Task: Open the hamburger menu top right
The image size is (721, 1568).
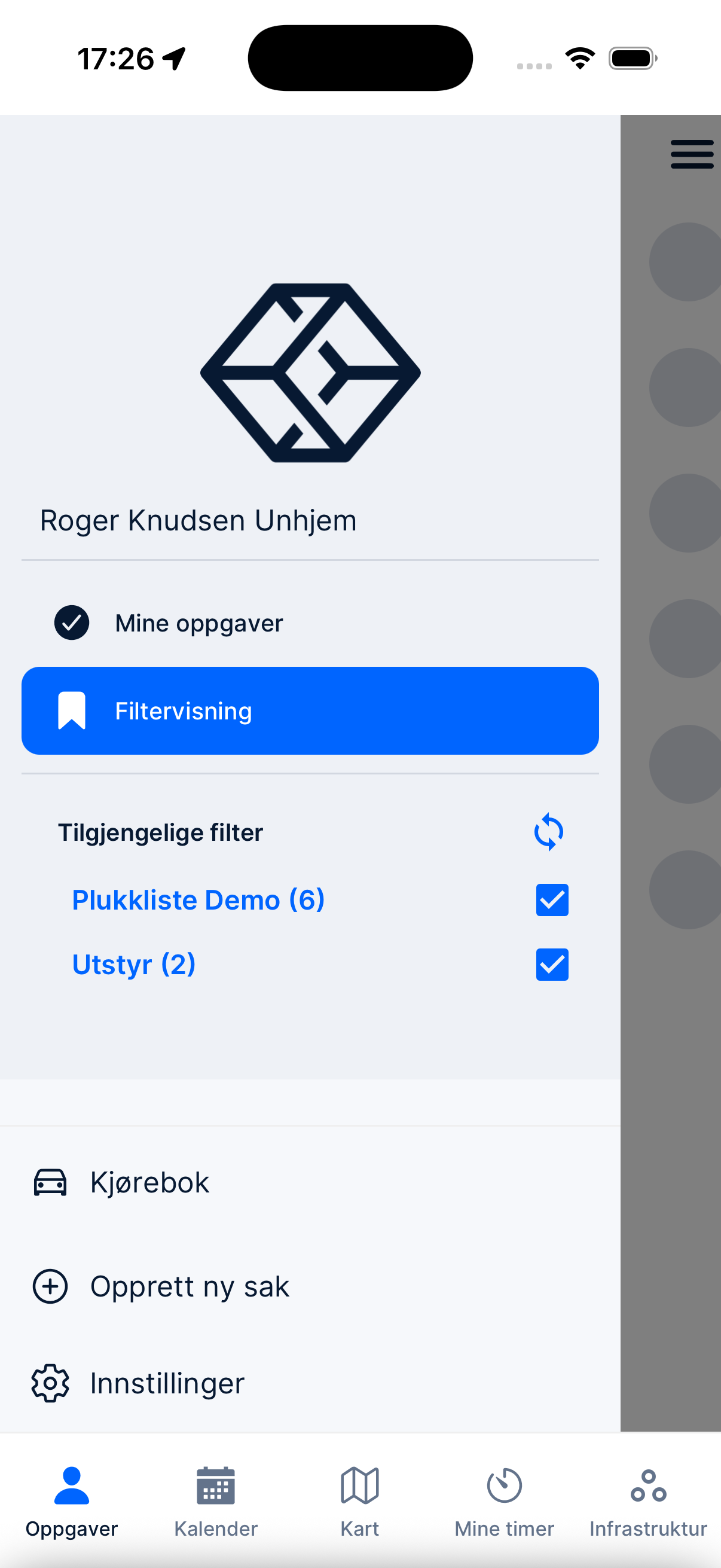Action: click(x=692, y=155)
